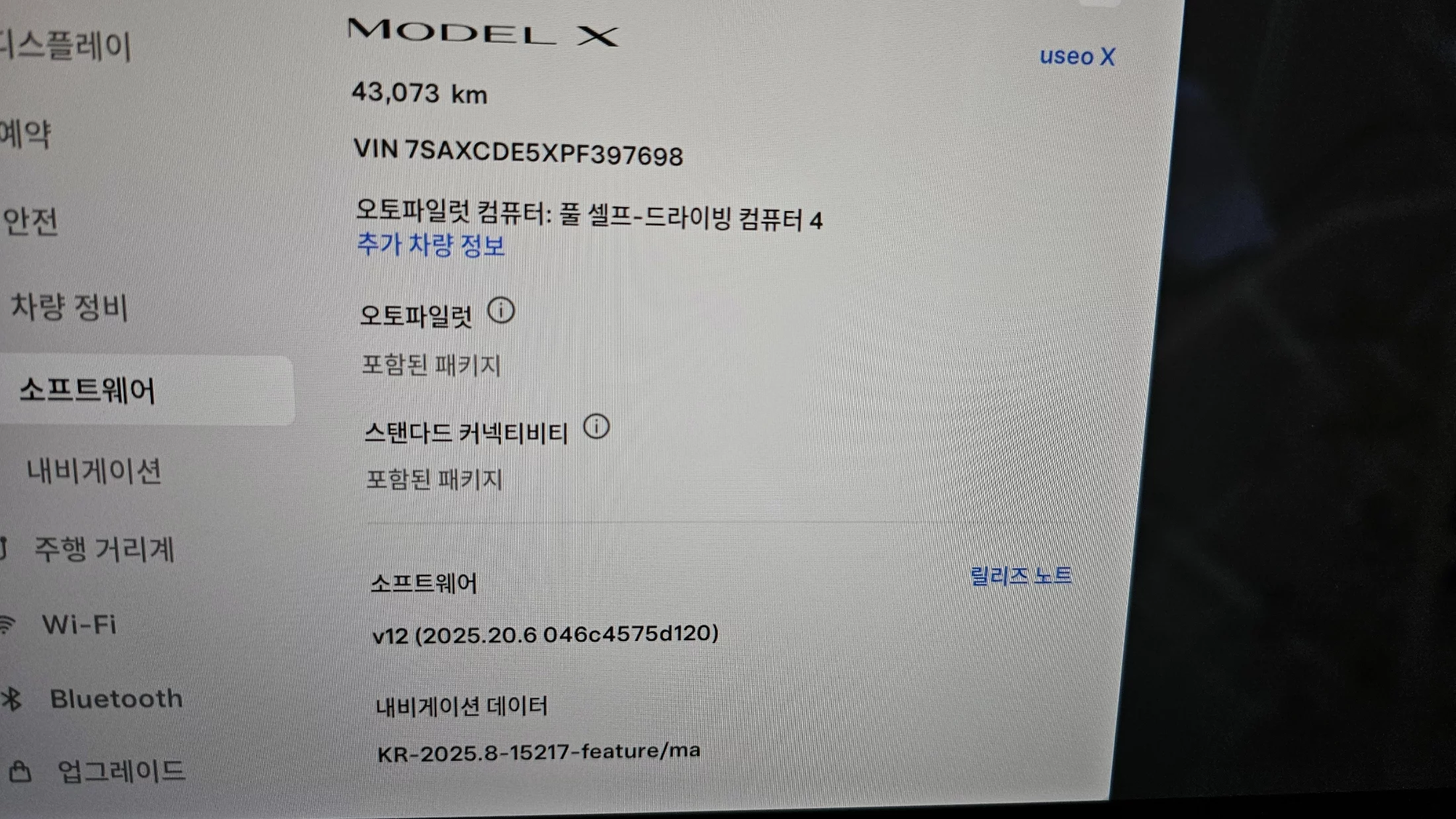Image resolution: width=1456 pixels, height=819 pixels.
Task: Tap the useo X vehicle name link
Action: [1077, 57]
